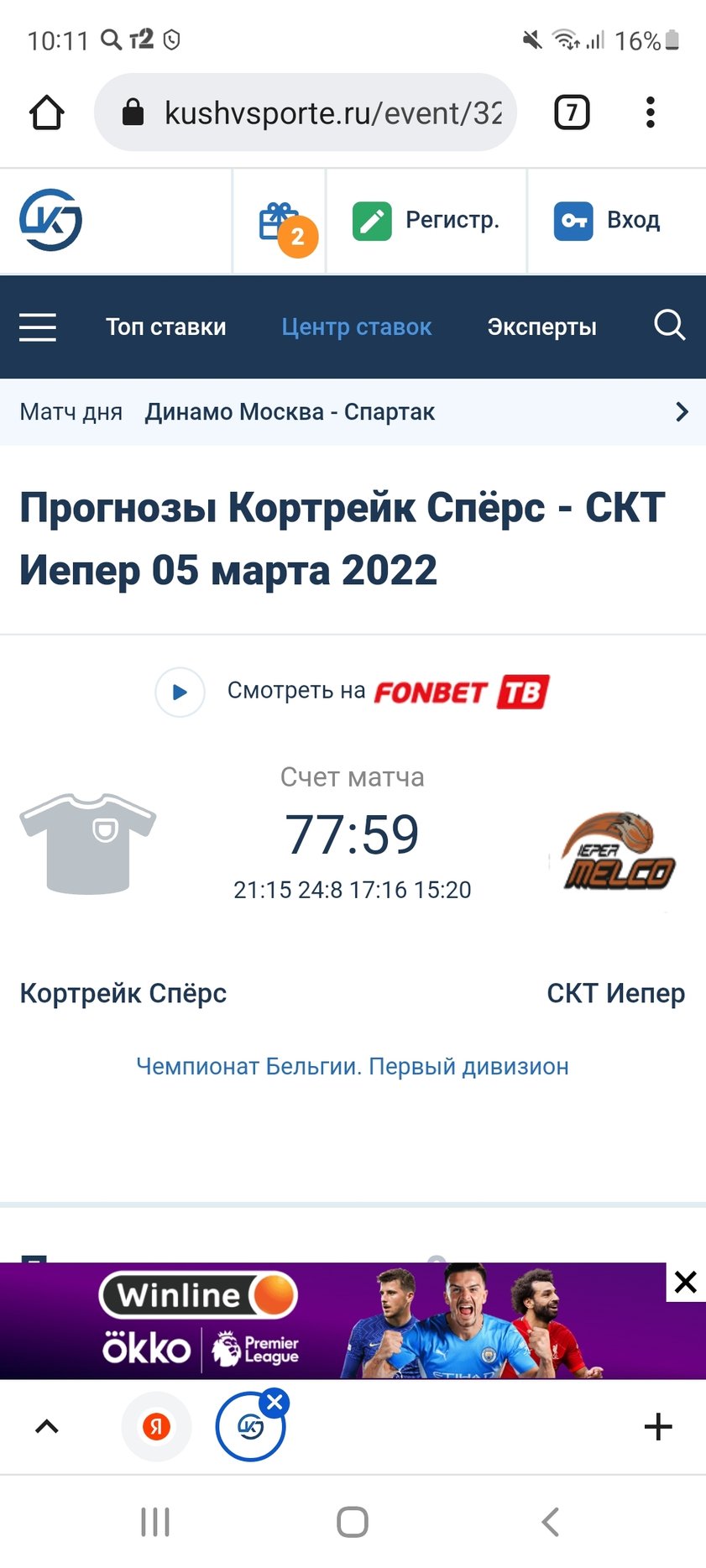Switch to Эксперты section

click(x=541, y=327)
